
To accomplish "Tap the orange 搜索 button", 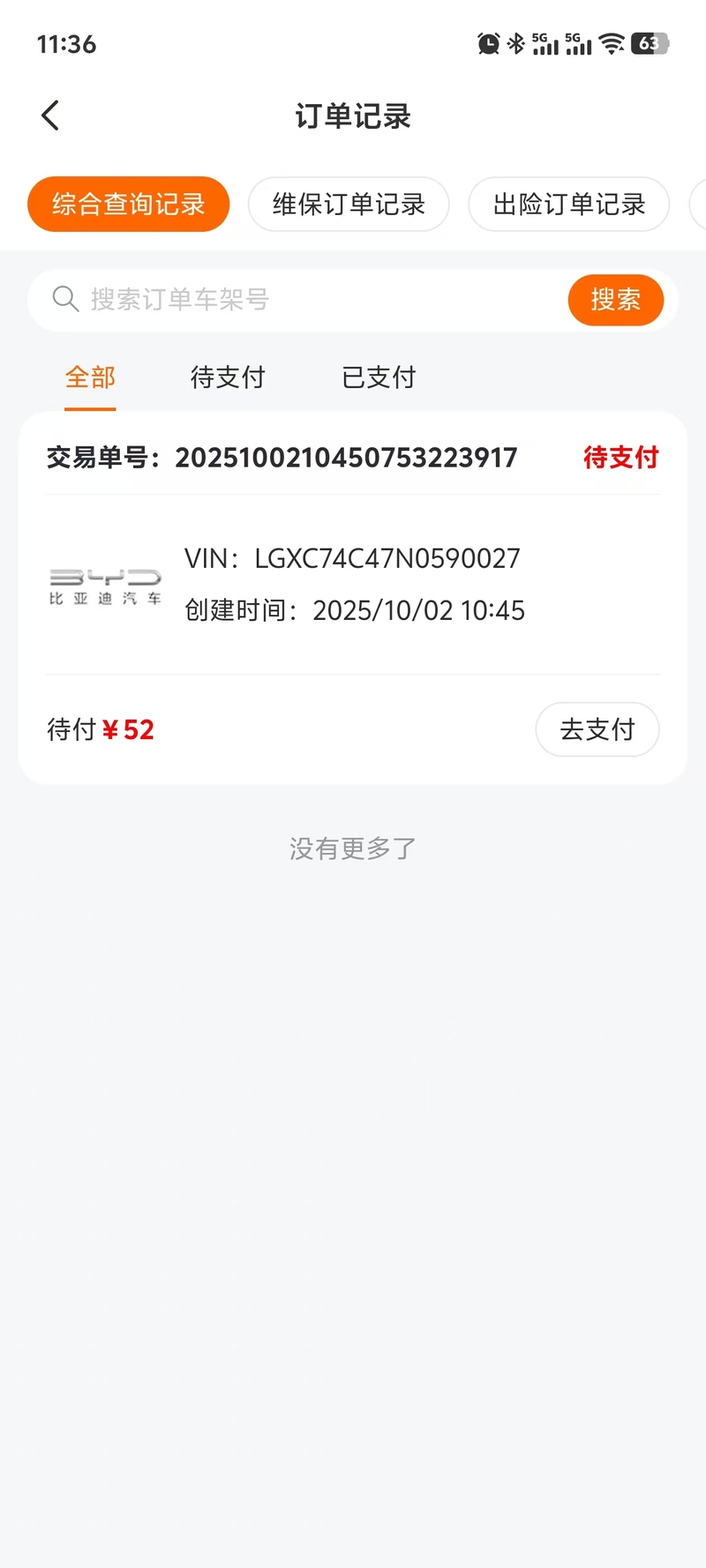I will (615, 300).
